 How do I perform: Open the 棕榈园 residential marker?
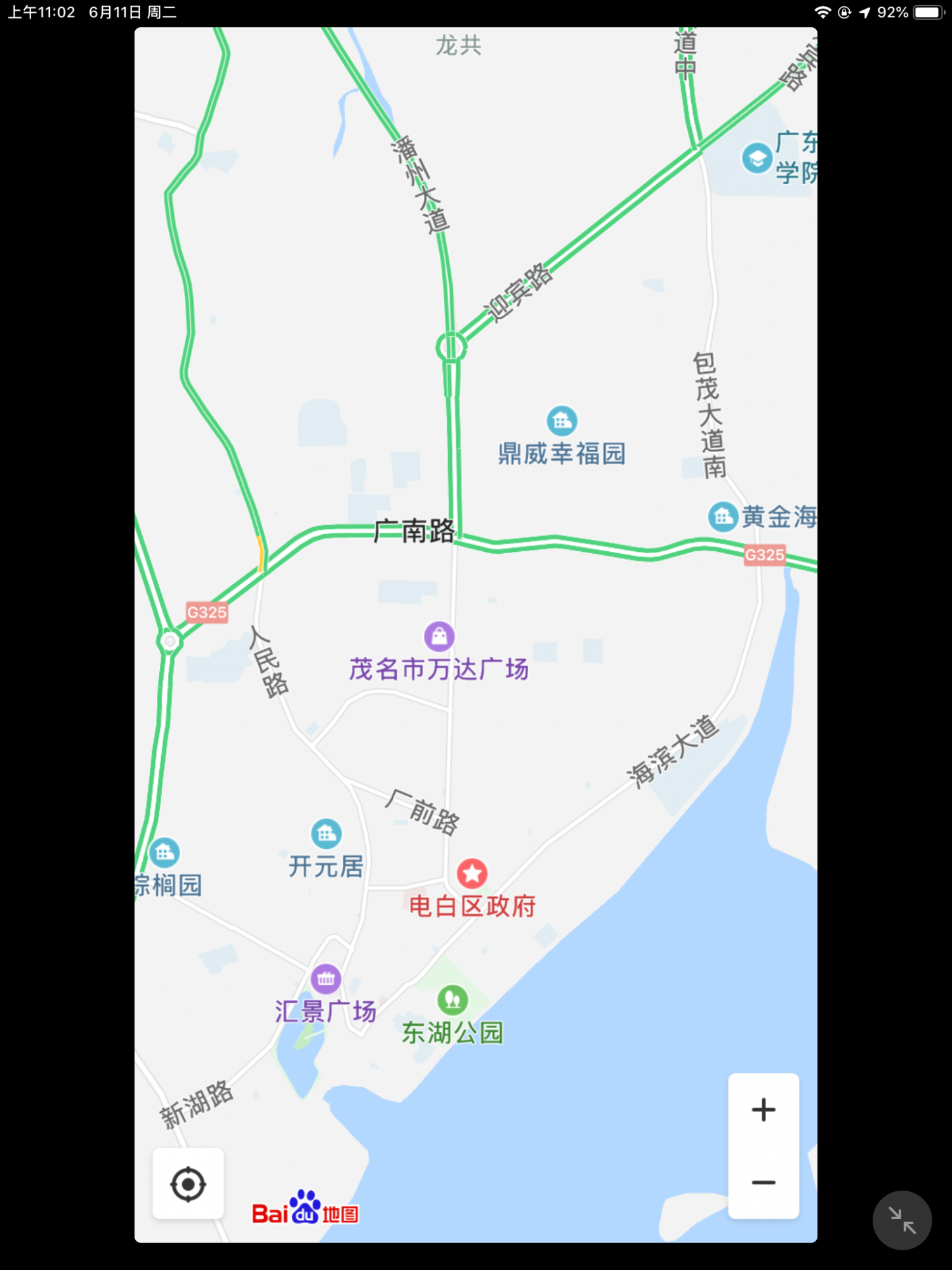[164, 853]
